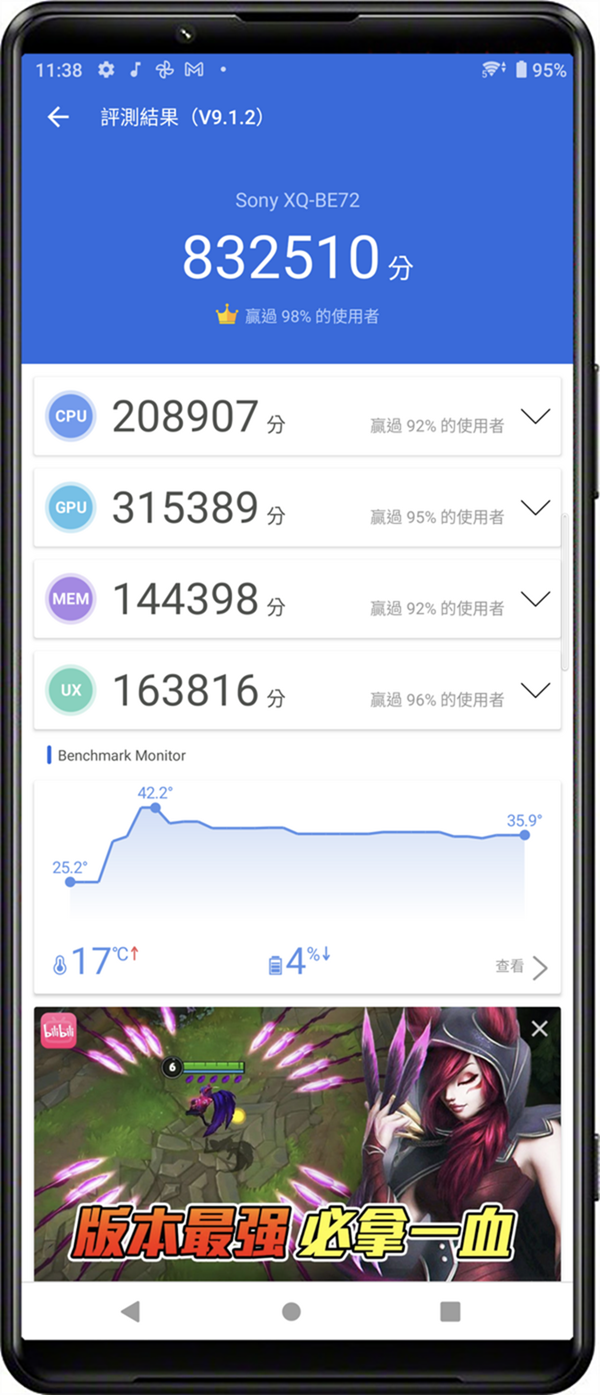The height and width of the screenshot is (1395, 600).
Task: Go back from the 評測結果 page
Action: (x=58, y=118)
